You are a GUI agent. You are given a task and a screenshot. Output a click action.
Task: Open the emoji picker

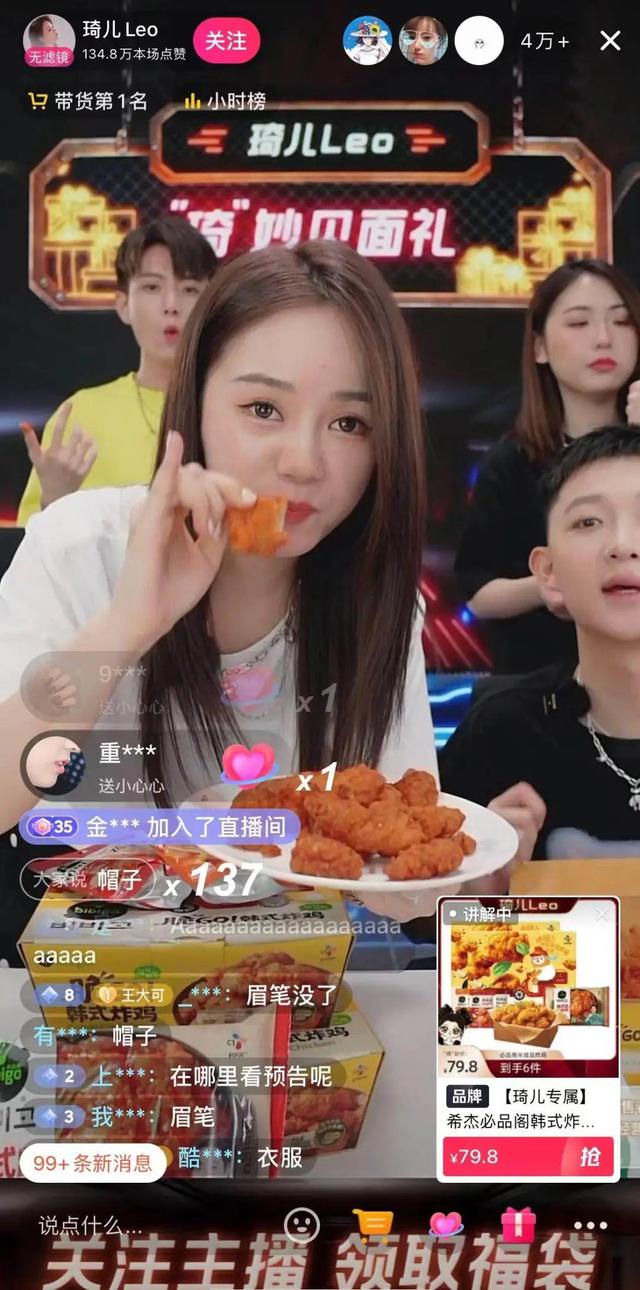coord(302,1225)
